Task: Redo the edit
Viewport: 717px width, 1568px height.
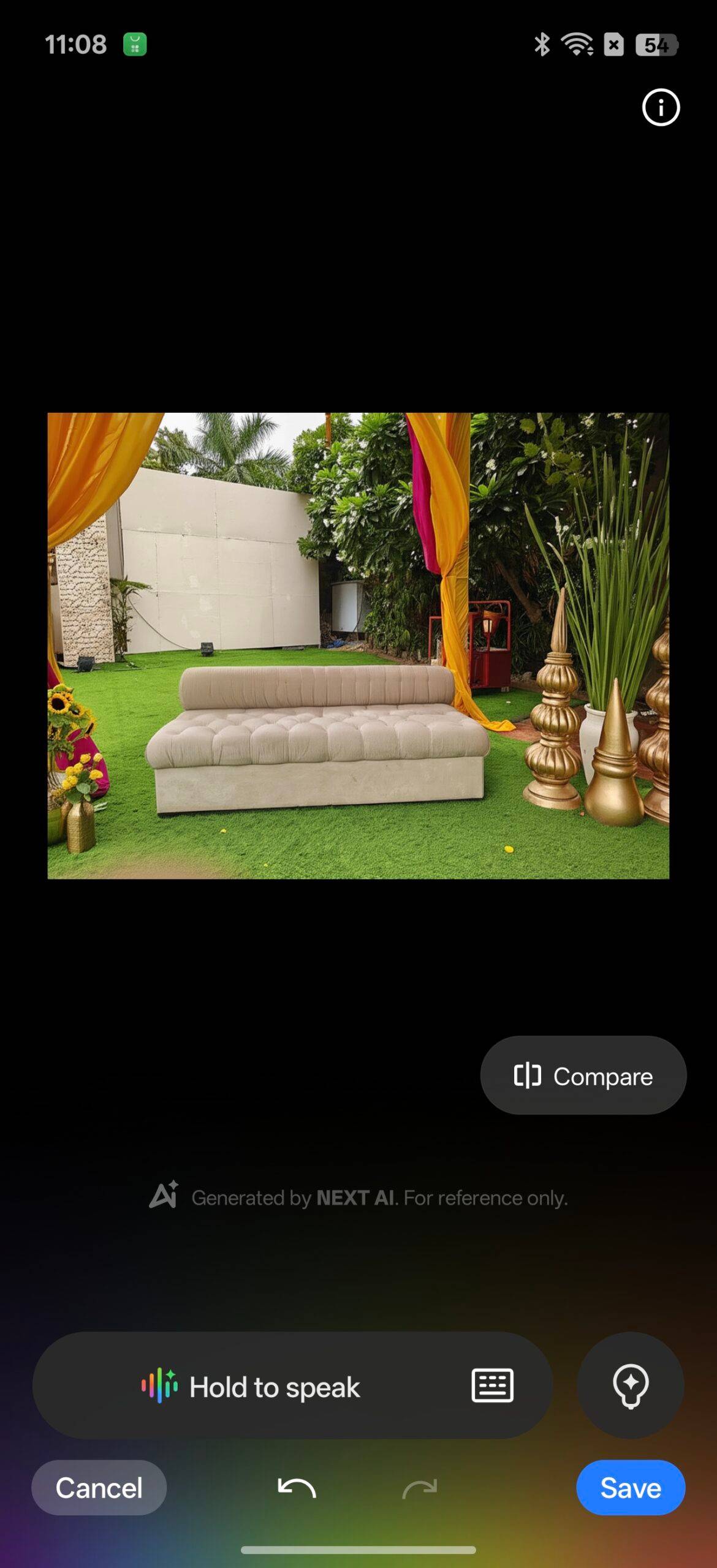Action: click(x=420, y=1488)
